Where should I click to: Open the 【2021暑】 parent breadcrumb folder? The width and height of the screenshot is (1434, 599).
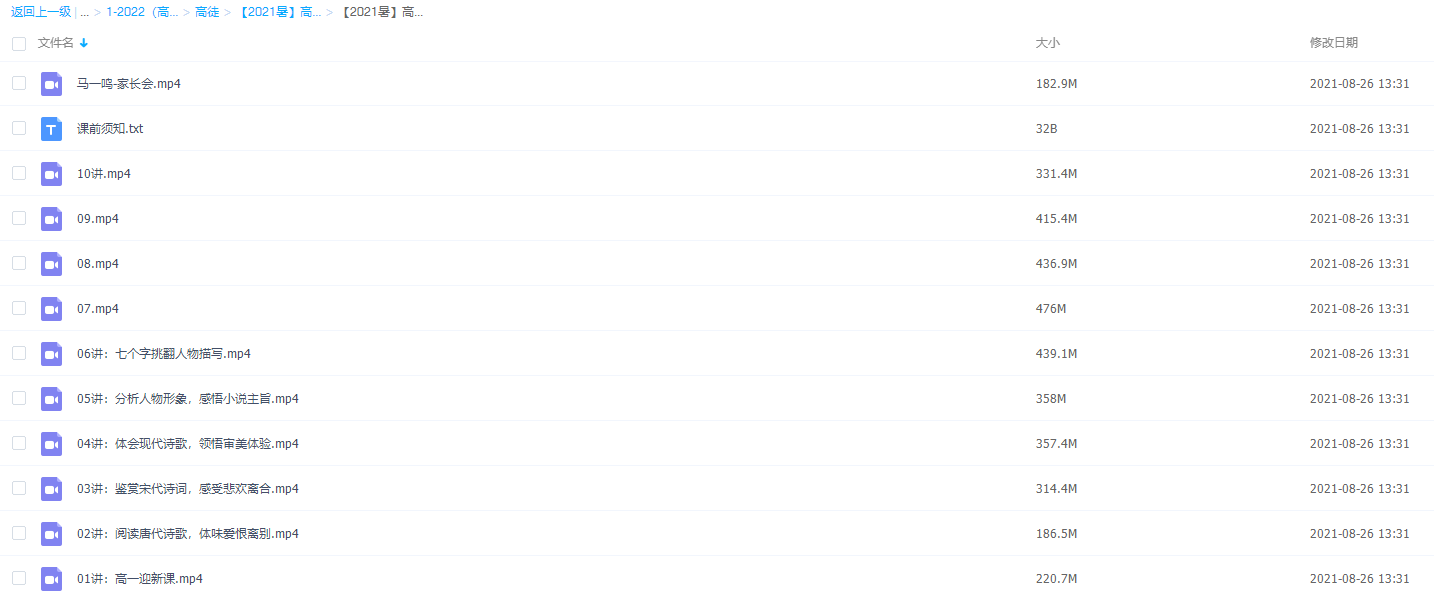coord(279,12)
